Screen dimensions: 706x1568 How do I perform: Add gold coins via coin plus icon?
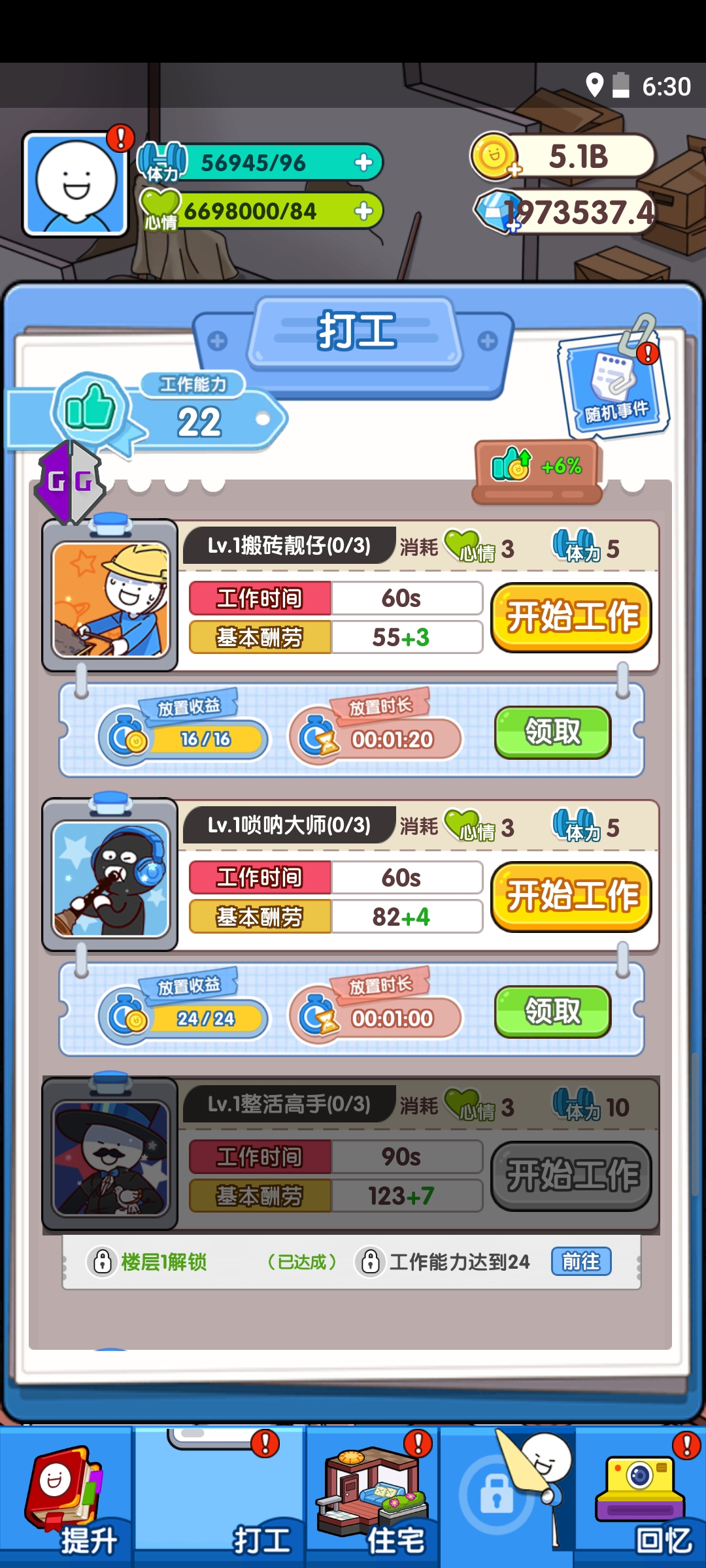coord(514,170)
